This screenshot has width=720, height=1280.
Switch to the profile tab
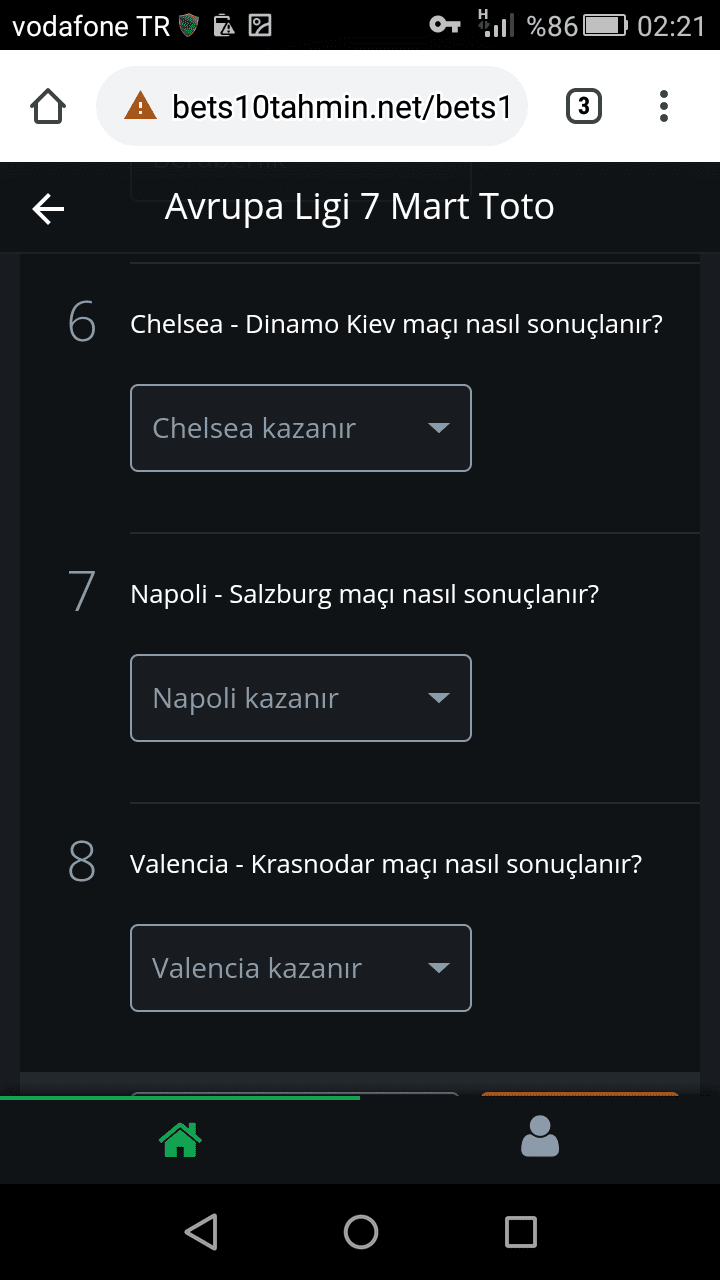(540, 1137)
